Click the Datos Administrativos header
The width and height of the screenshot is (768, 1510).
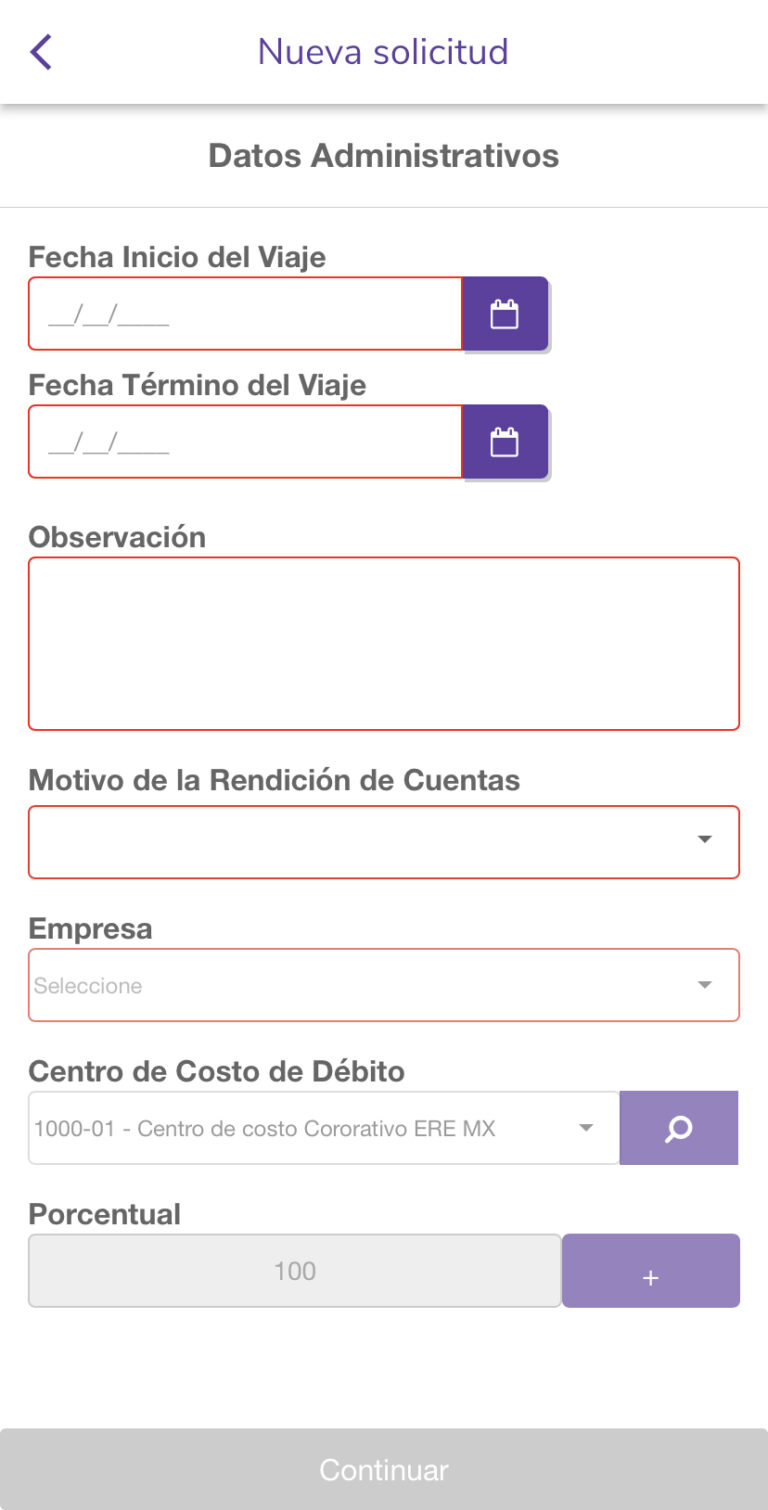coord(384,156)
